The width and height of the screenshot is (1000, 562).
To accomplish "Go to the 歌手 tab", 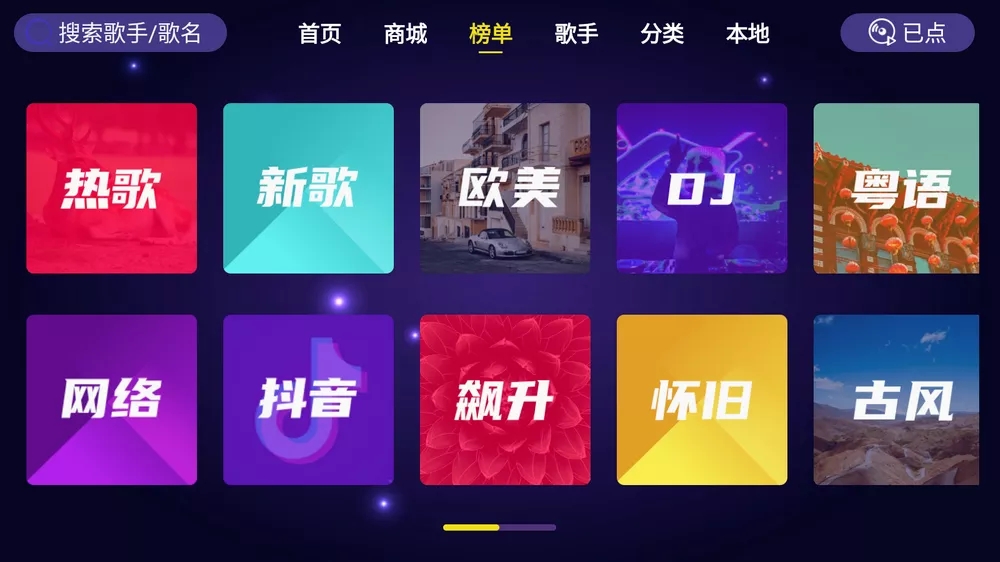I will pos(576,33).
